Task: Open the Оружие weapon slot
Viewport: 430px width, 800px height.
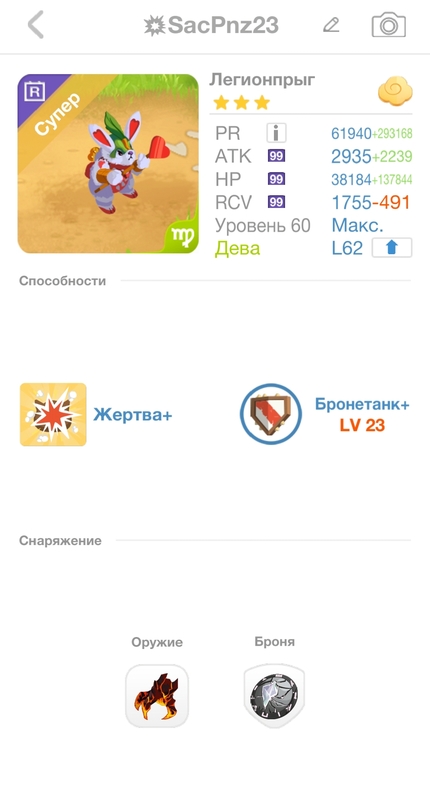Action: tap(157, 696)
